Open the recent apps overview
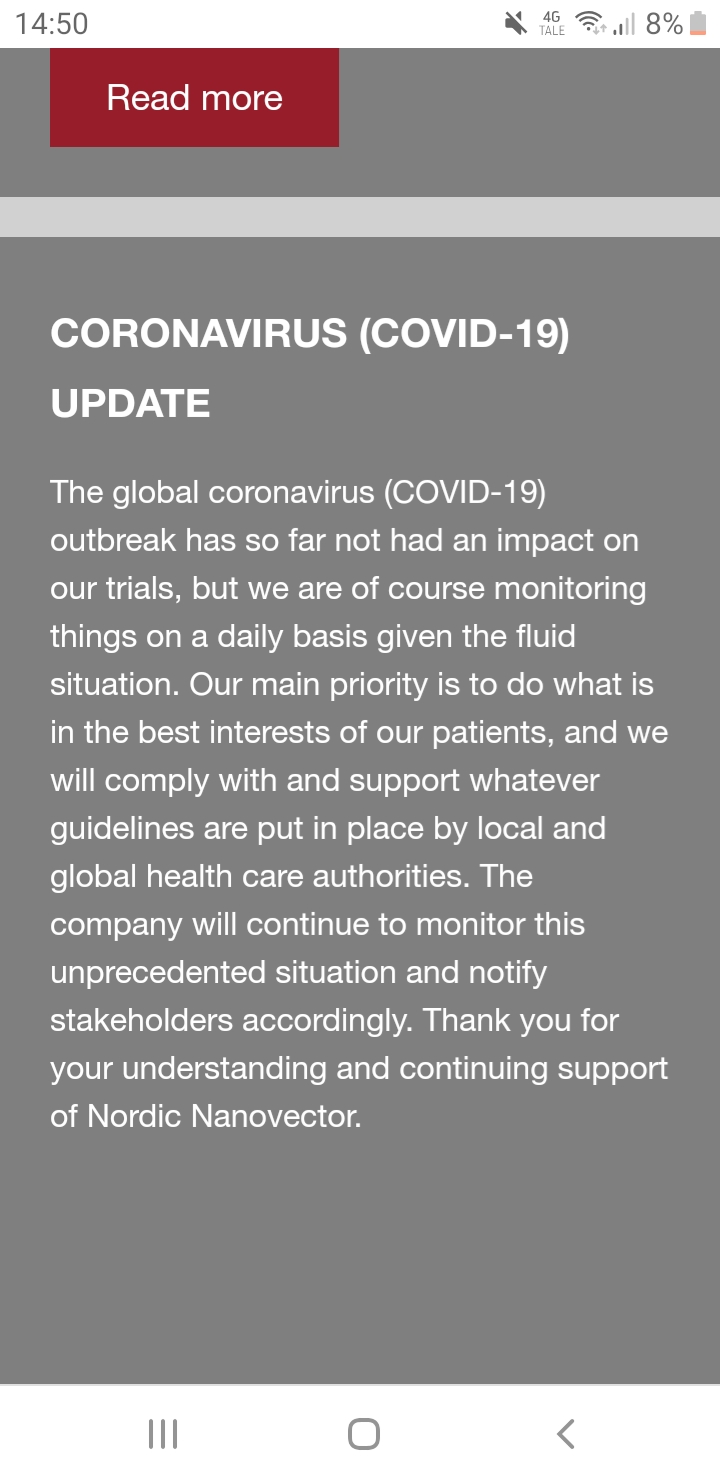The width and height of the screenshot is (720, 1480). pos(162,1433)
